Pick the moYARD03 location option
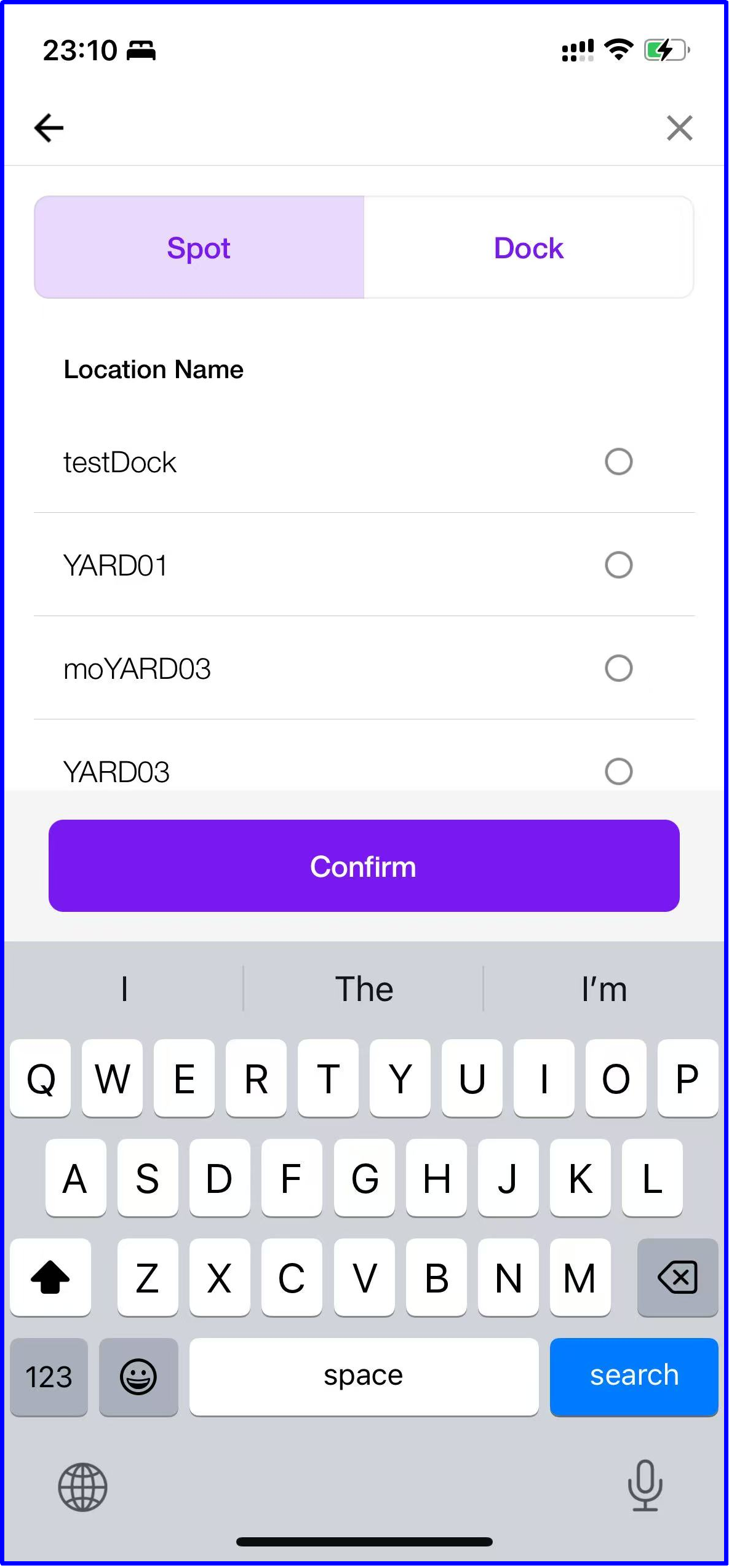Image resolution: width=729 pixels, height=1568 pixels. click(x=618, y=668)
